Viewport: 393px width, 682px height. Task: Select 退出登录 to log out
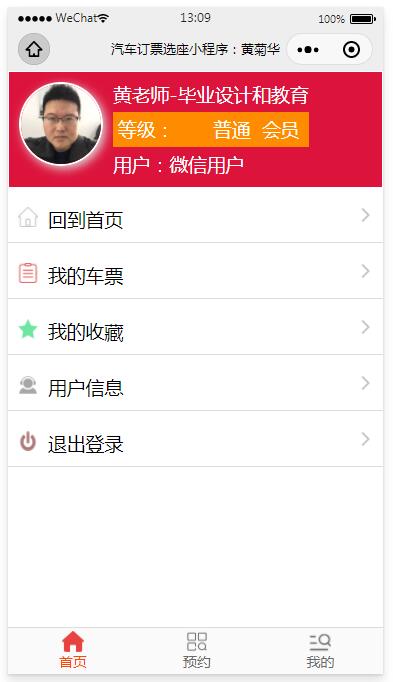coord(196,439)
